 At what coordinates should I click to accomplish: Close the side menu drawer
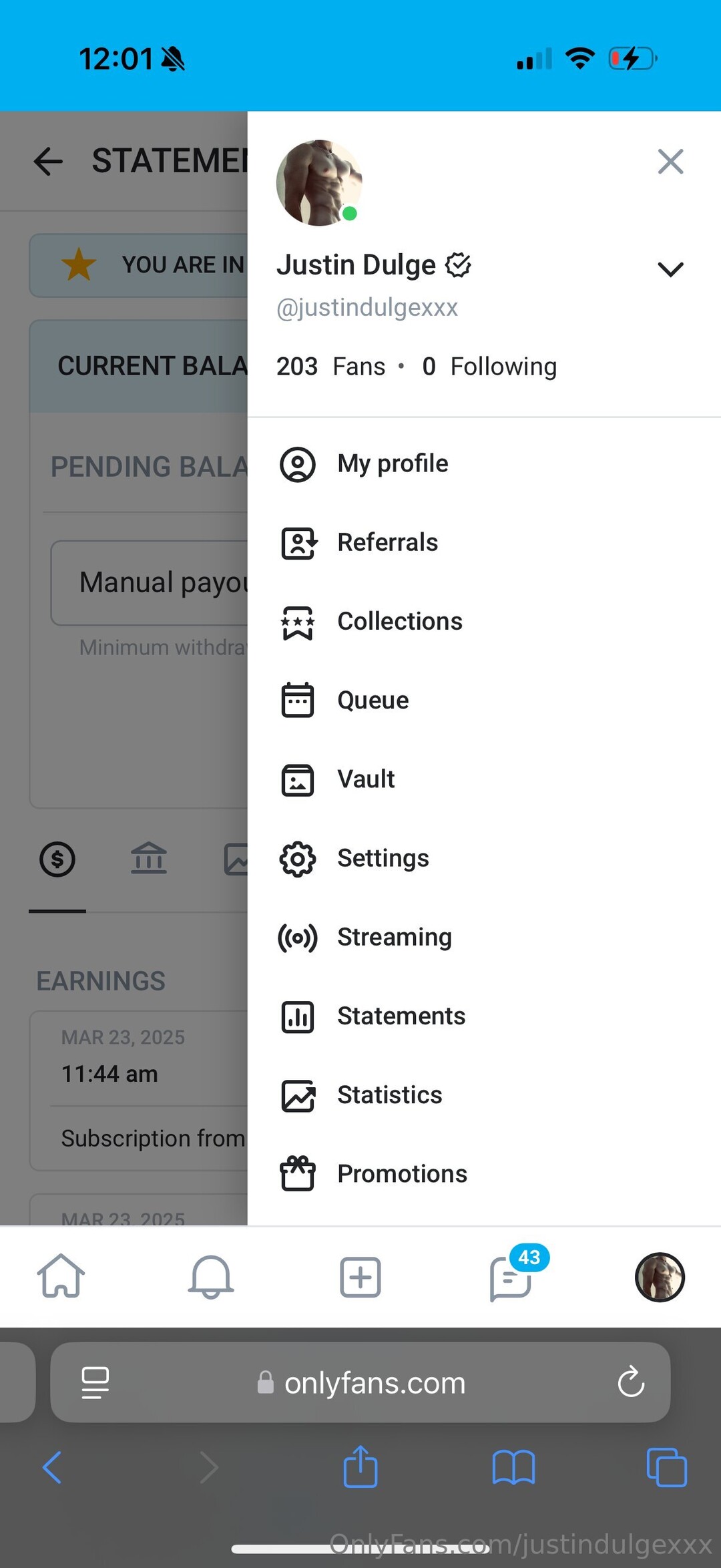coord(670,162)
